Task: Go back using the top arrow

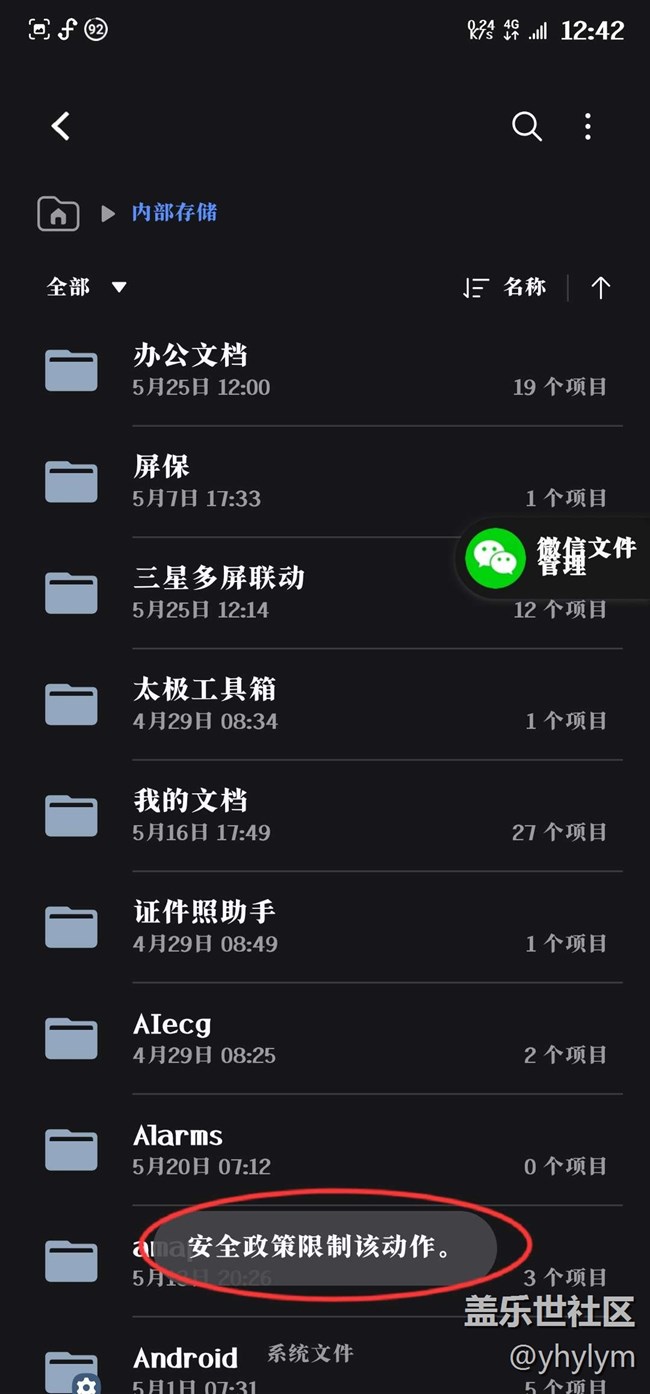Action: pyautogui.click(x=61, y=126)
